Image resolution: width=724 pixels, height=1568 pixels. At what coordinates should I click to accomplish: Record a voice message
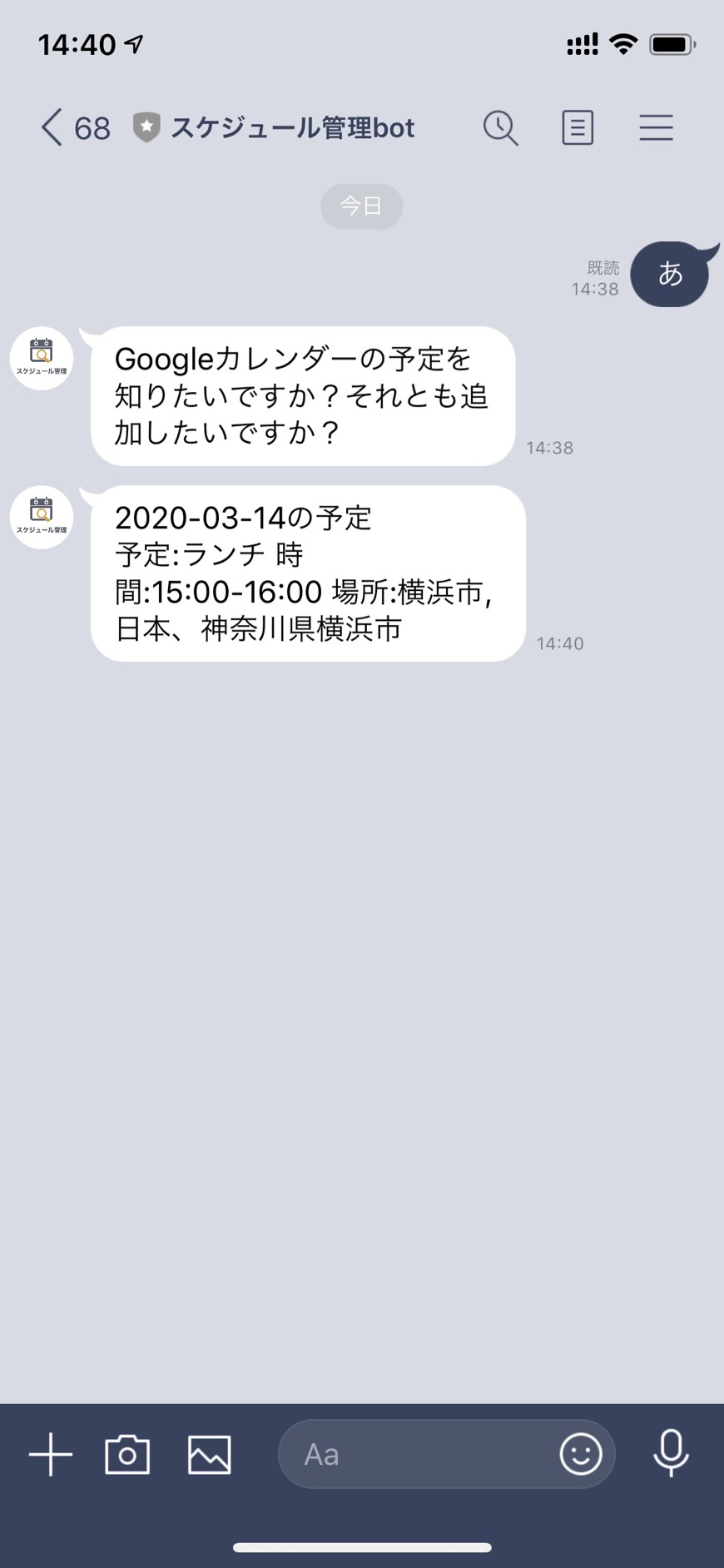tap(671, 1454)
